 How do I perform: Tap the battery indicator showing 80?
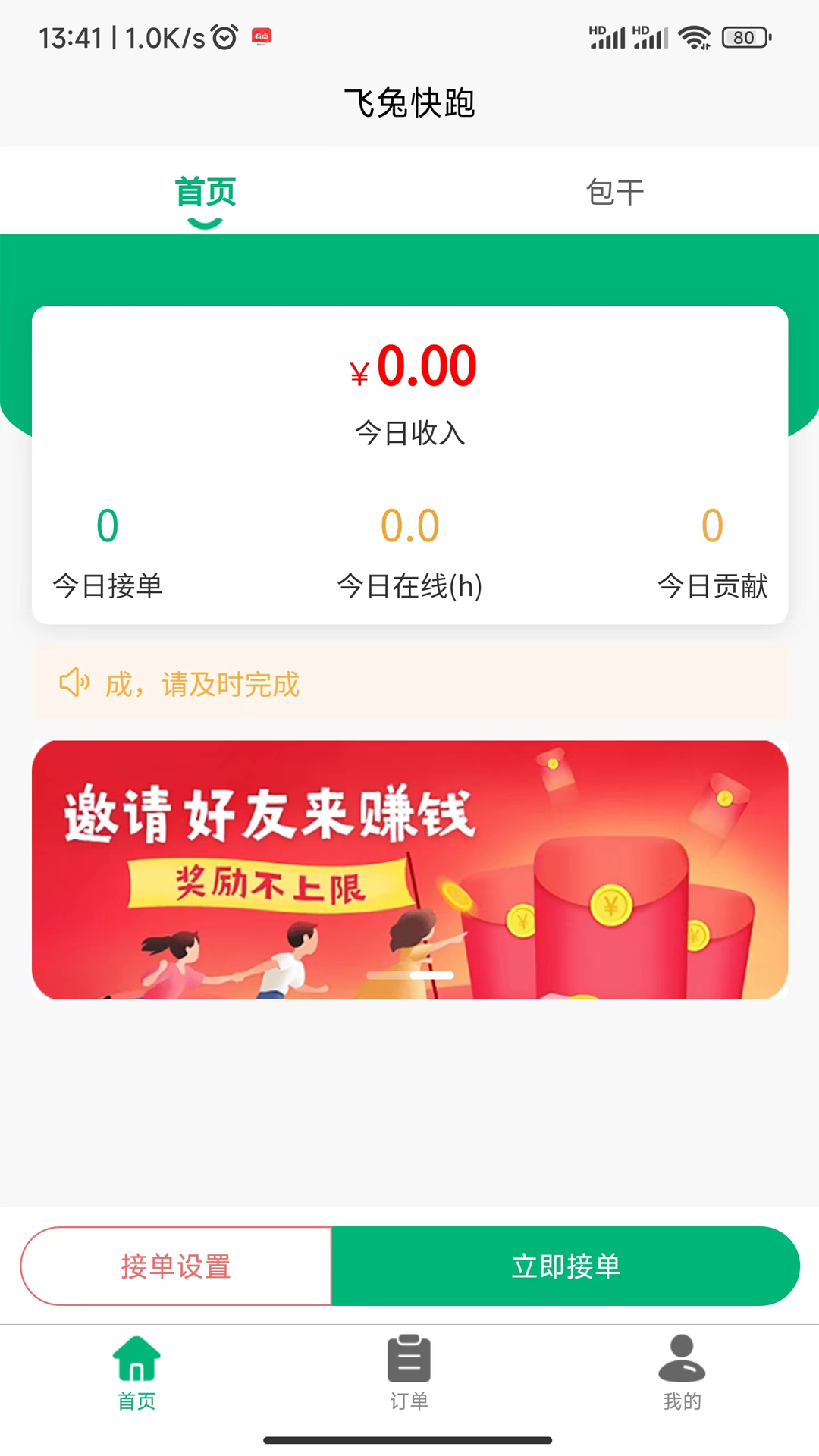(x=743, y=37)
